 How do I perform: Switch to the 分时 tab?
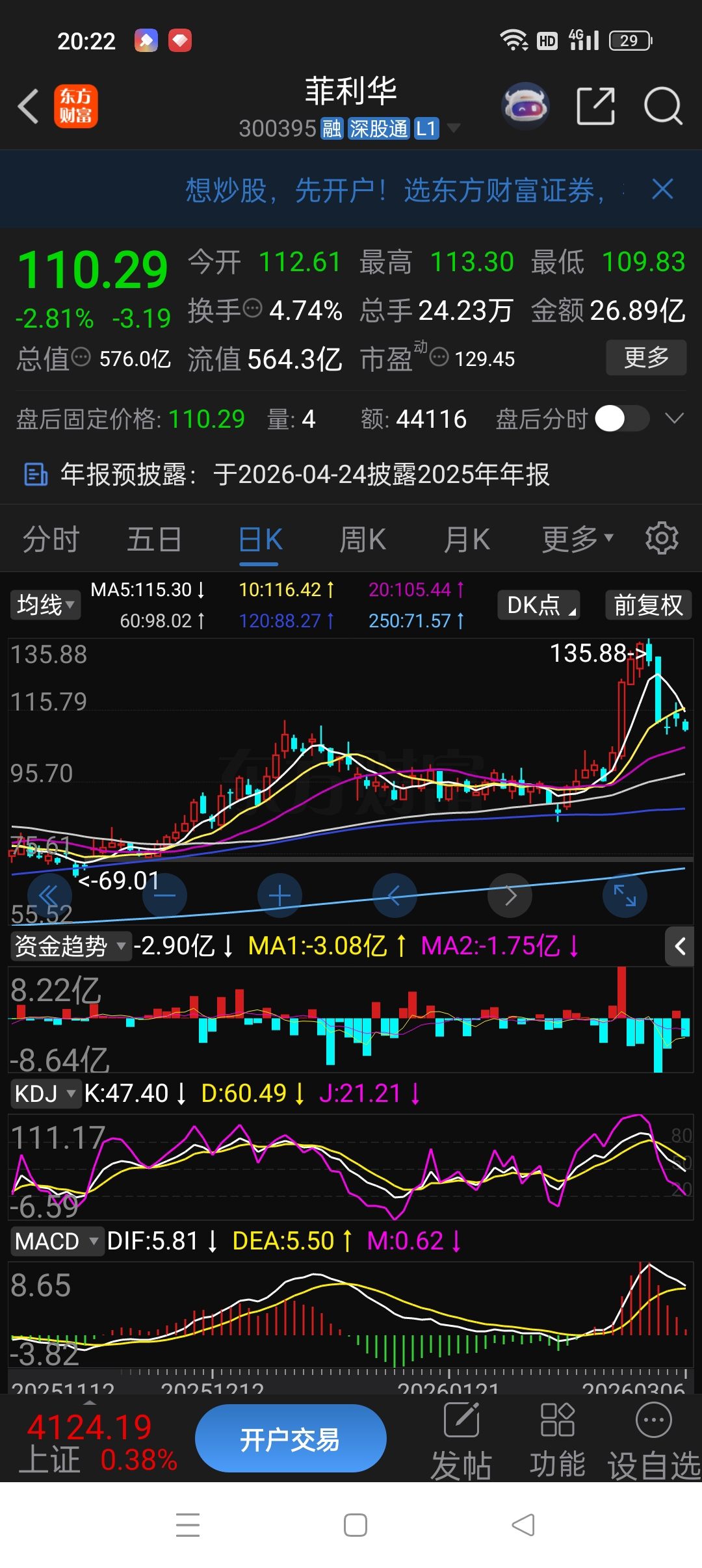tap(51, 540)
